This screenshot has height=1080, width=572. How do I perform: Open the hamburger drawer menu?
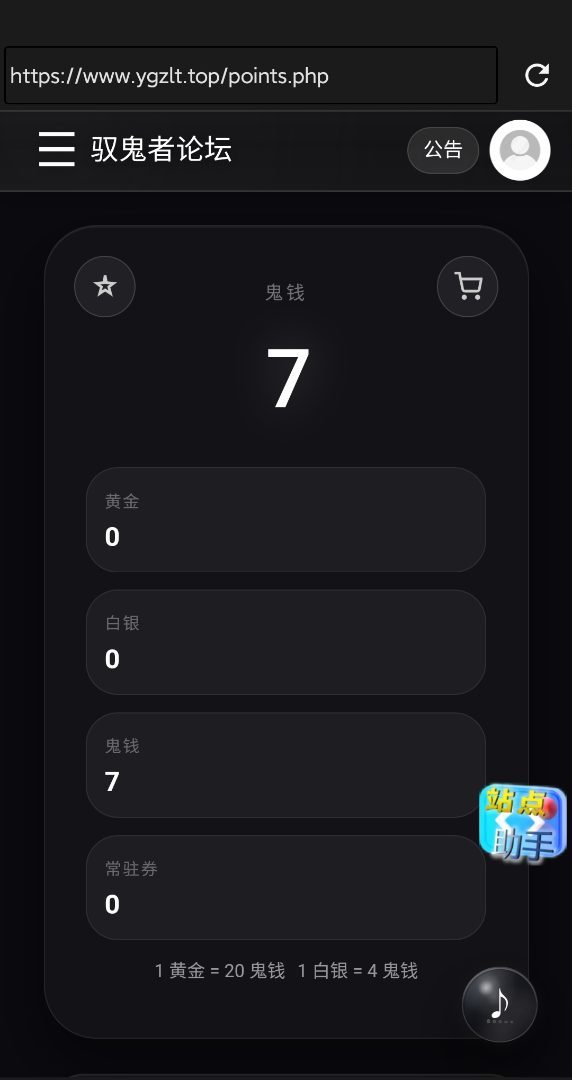coord(57,149)
